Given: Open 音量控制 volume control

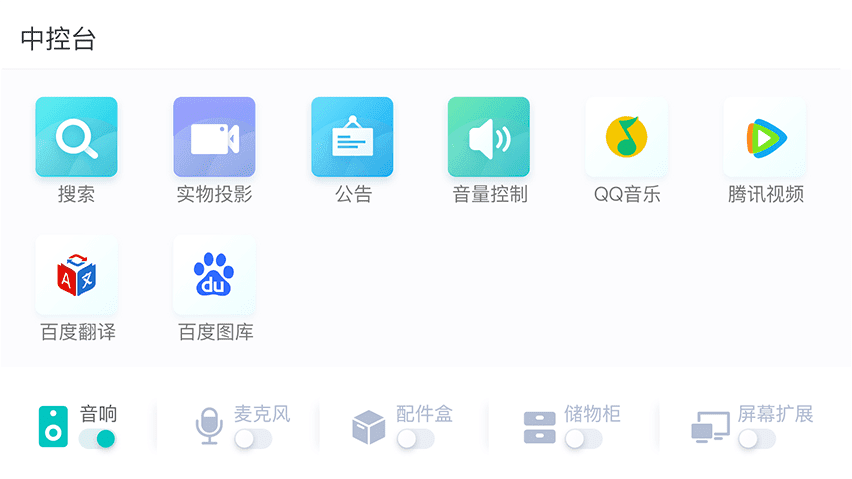Looking at the screenshot, I should click(489, 137).
